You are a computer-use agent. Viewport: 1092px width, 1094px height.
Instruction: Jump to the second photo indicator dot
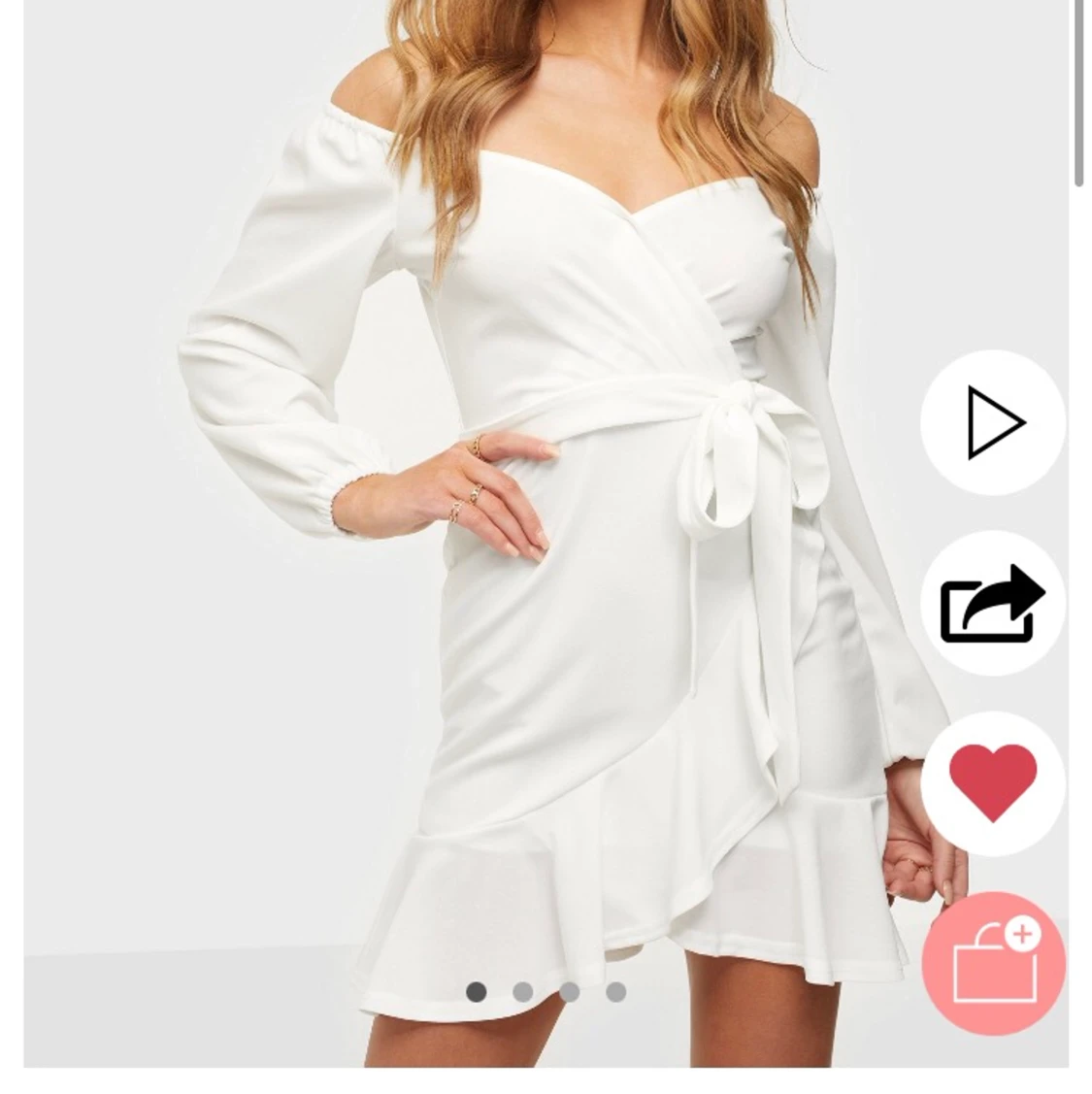523,991
